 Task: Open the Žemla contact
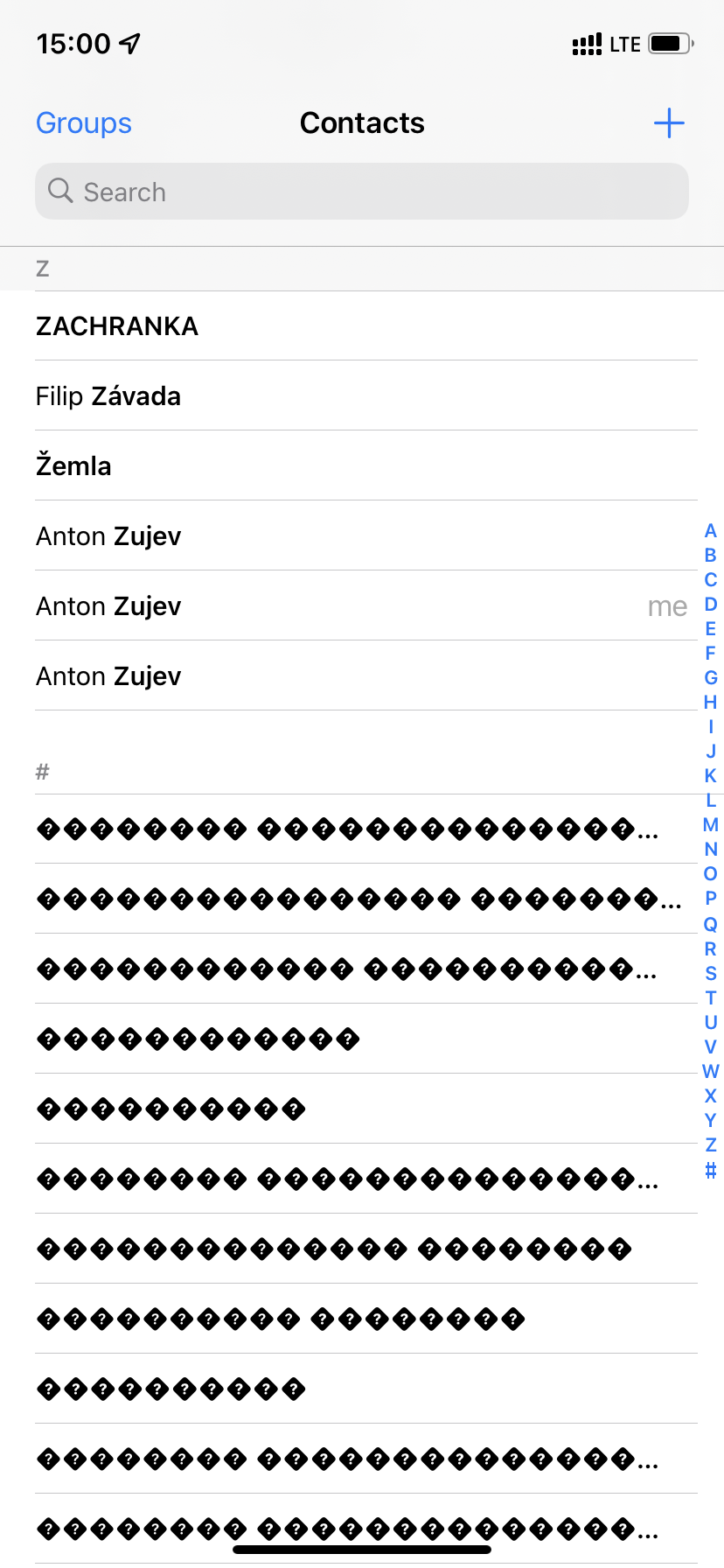(73, 466)
